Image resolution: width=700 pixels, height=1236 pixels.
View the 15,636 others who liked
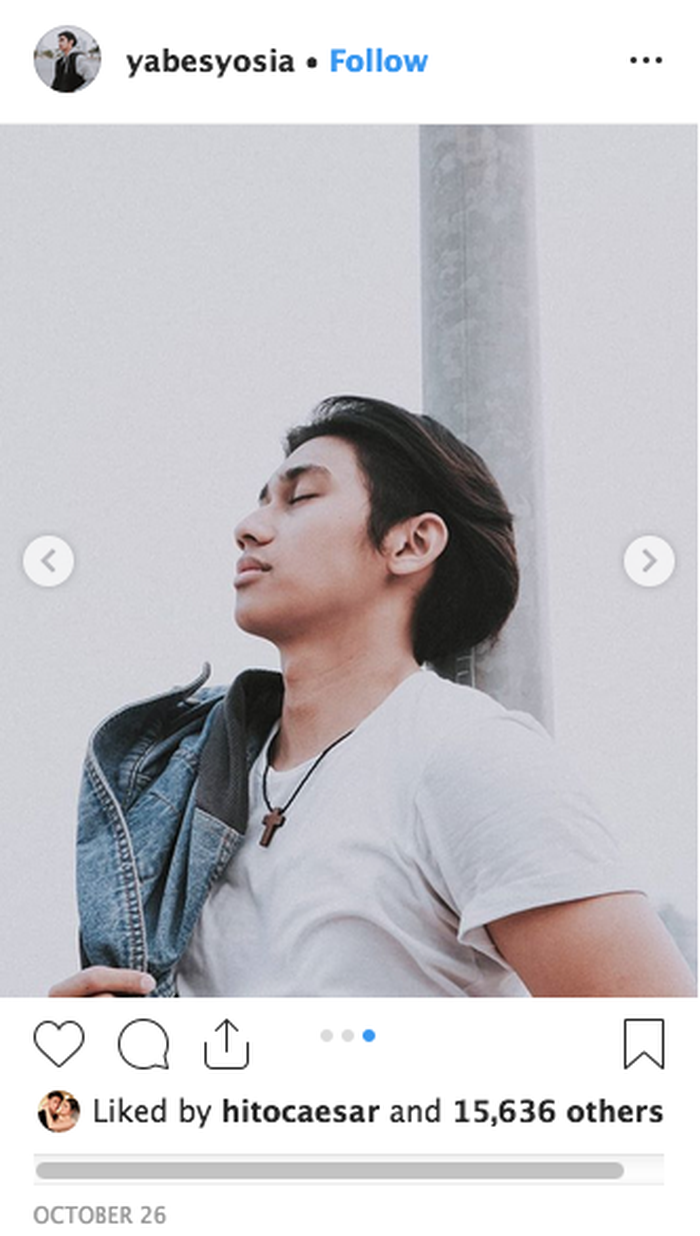(557, 1112)
